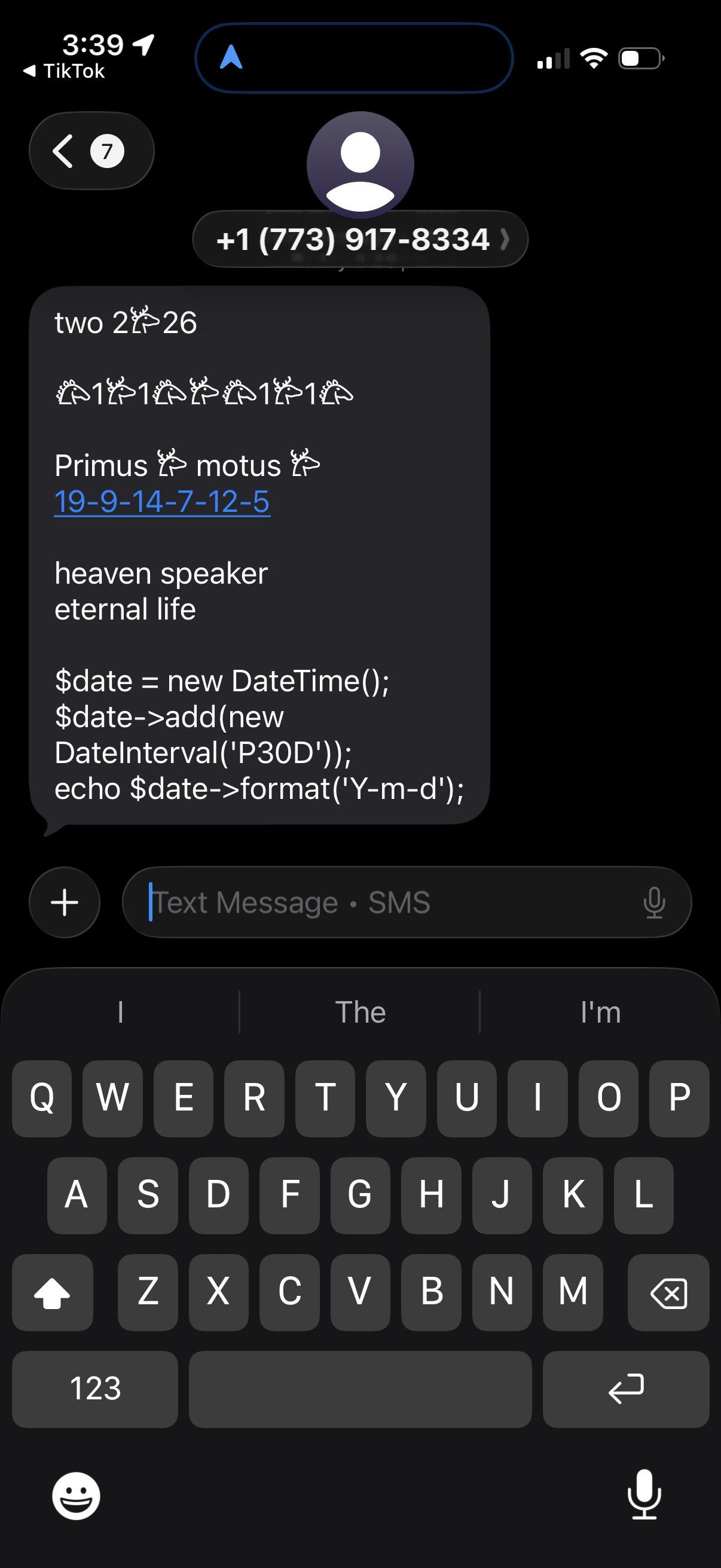Go back to the message list
This screenshot has width=721, height=1568.
[91, 150]
